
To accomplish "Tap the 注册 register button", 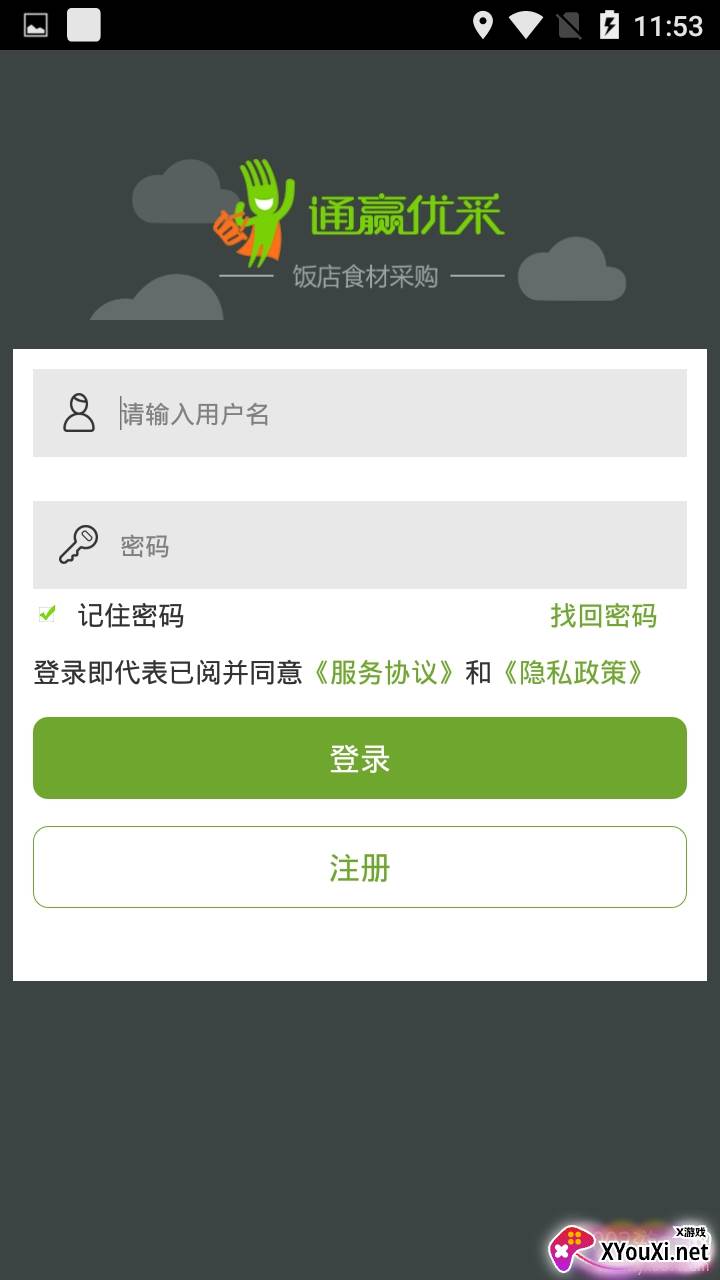I will tap(360, 867).
